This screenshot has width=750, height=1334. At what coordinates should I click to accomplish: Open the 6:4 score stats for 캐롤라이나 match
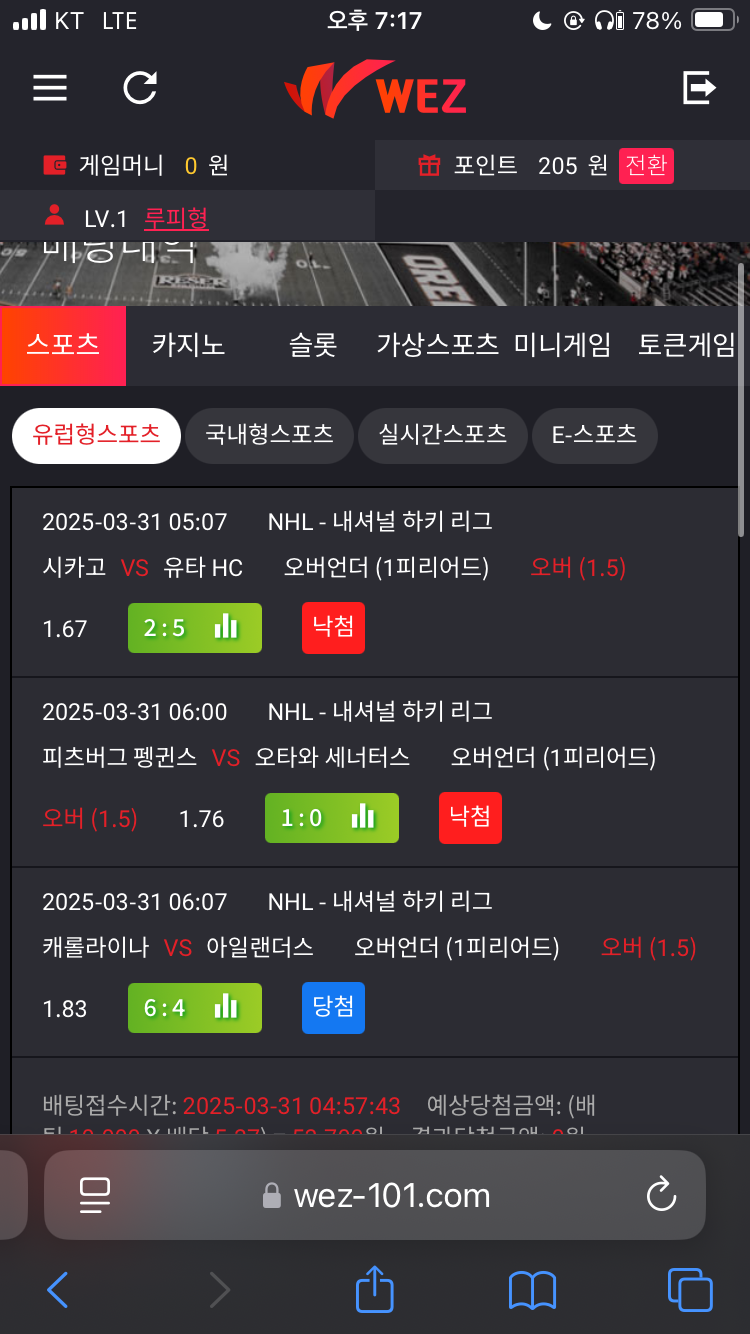195,1008
